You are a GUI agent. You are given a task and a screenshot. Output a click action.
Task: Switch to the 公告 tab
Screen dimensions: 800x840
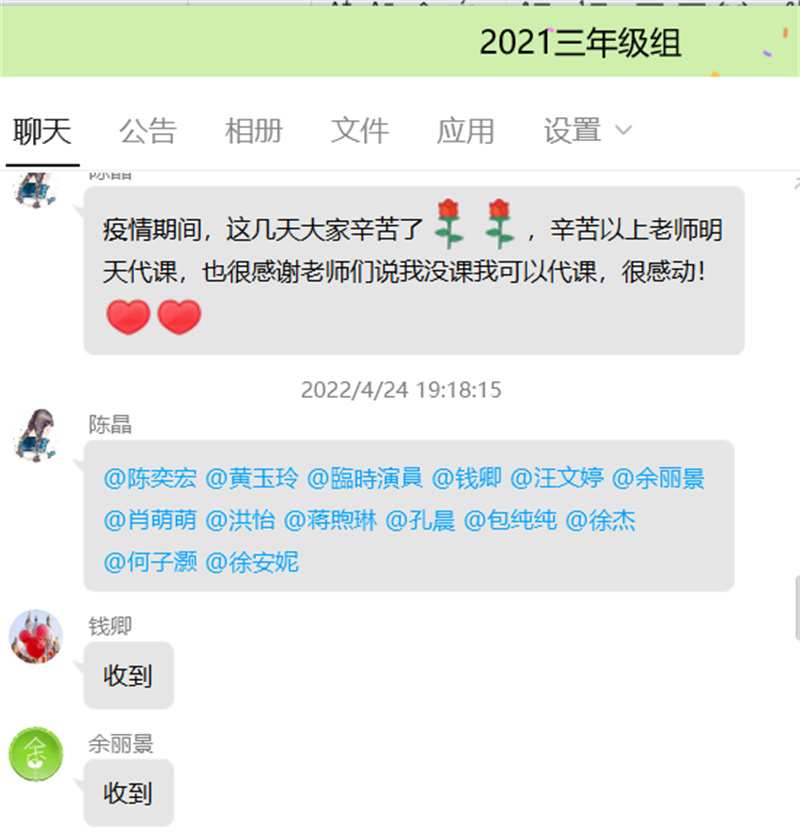[x=147, y=131]
